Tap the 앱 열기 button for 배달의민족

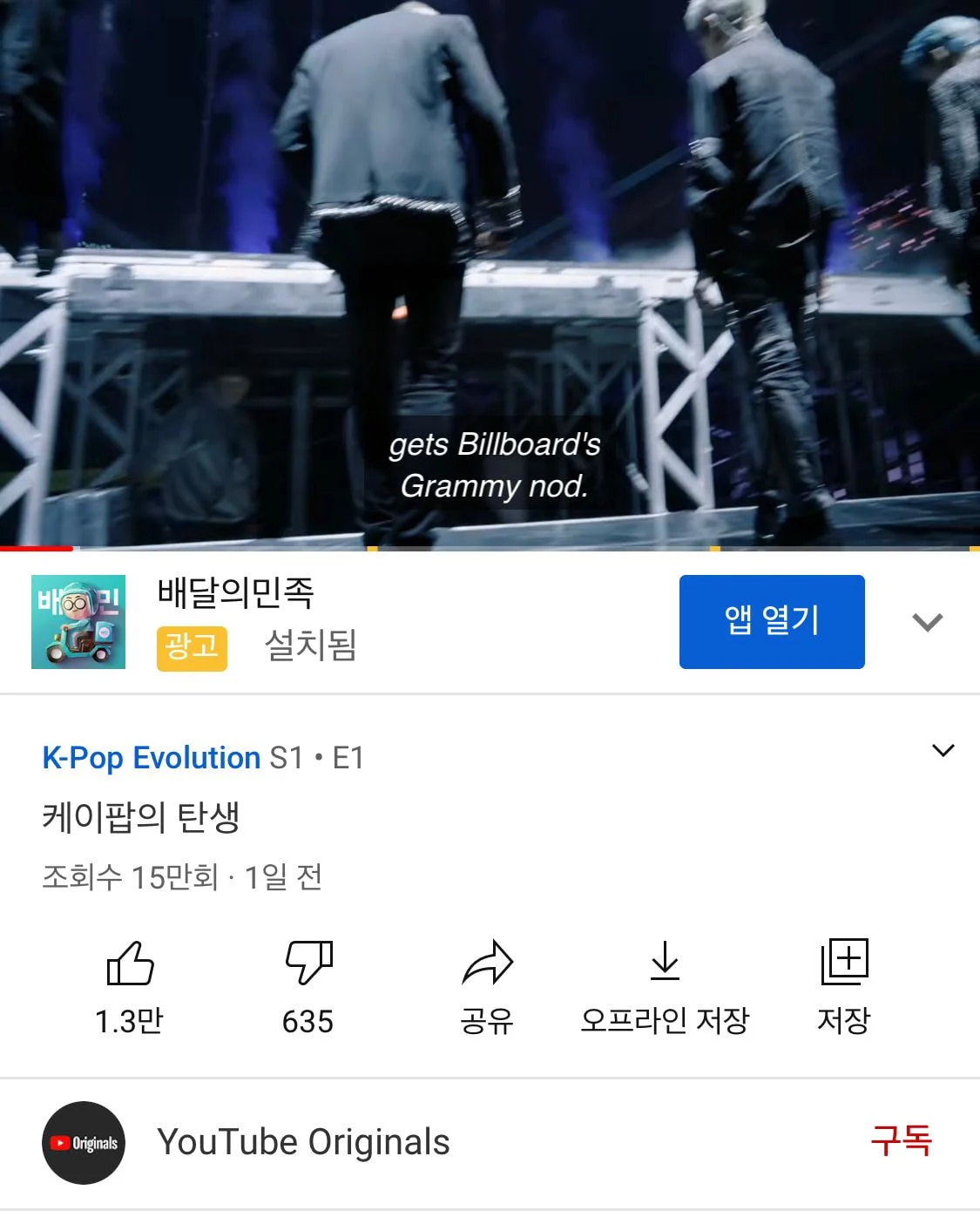click(x=771, y=621)
